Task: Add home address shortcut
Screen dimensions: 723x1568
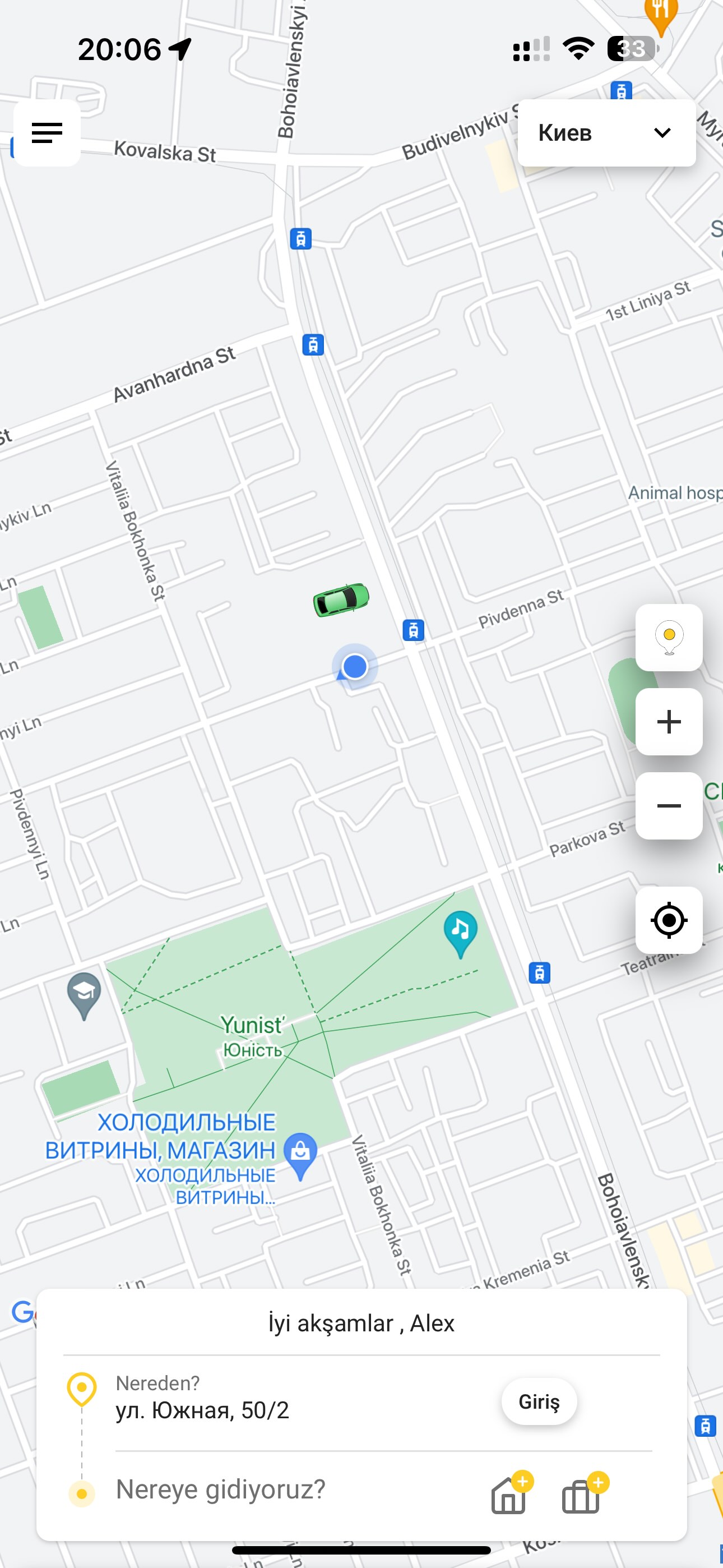Action: [509, 1493]
